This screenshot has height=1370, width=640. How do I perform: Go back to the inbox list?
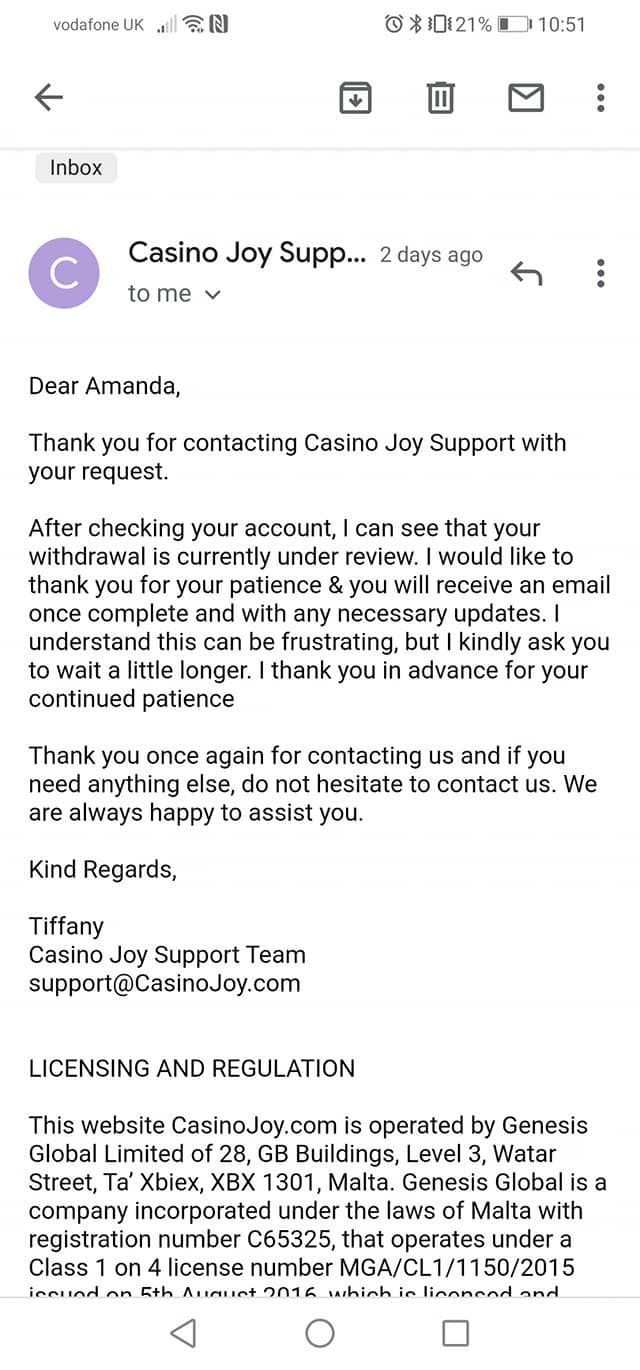tap(48, 97)
